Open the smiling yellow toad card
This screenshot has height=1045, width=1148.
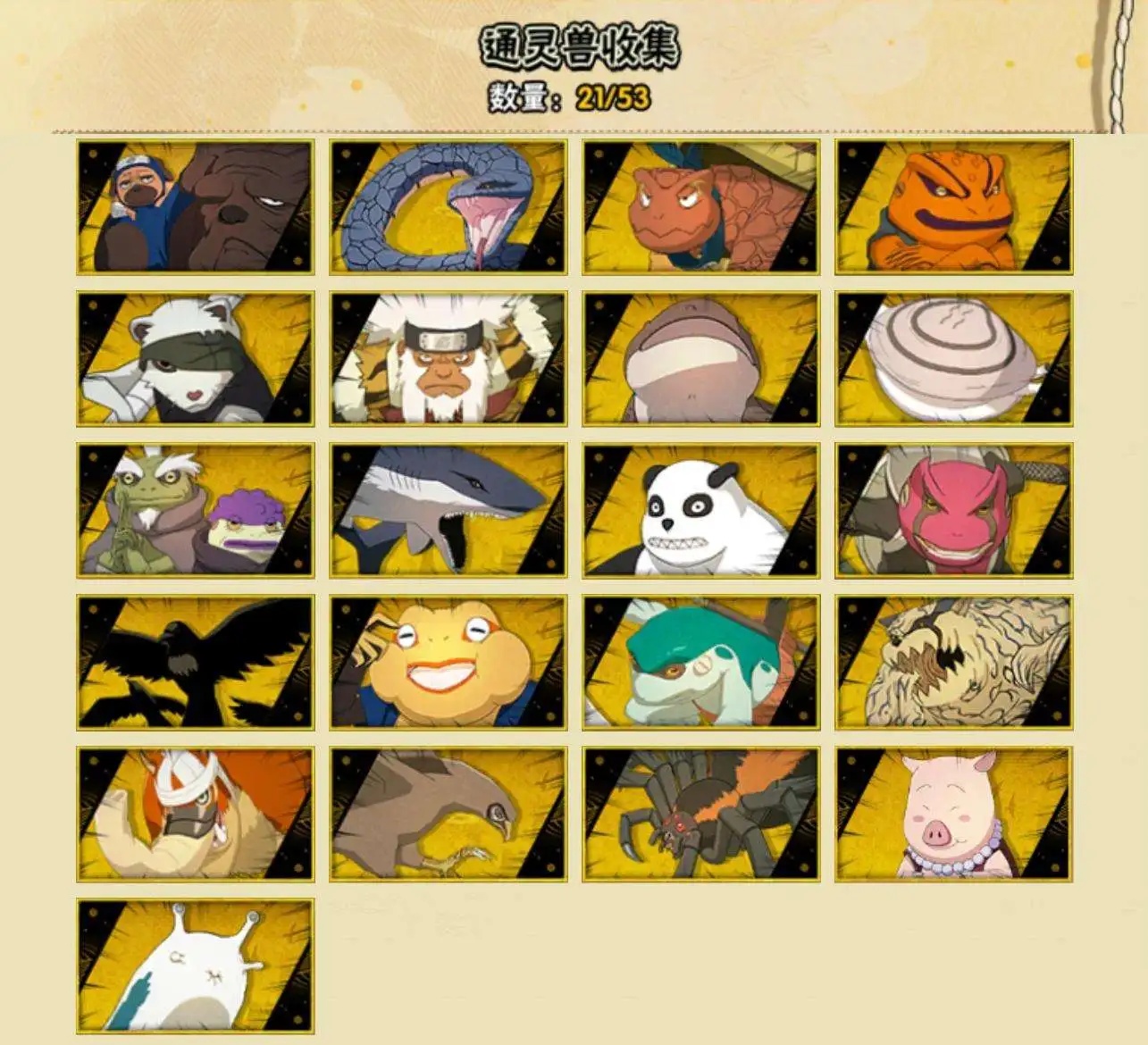pos(448,662)
